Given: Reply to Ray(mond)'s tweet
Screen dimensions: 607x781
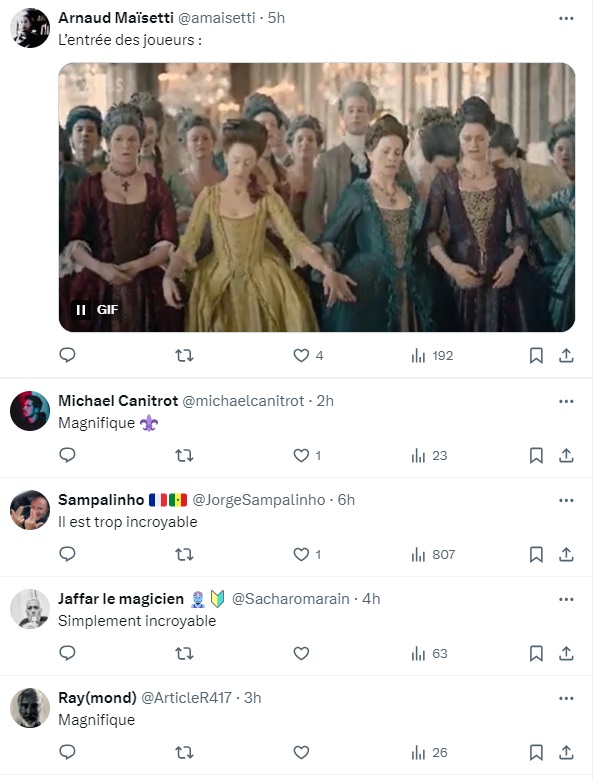Looking at the screenshot, I should tap(67, 752).
